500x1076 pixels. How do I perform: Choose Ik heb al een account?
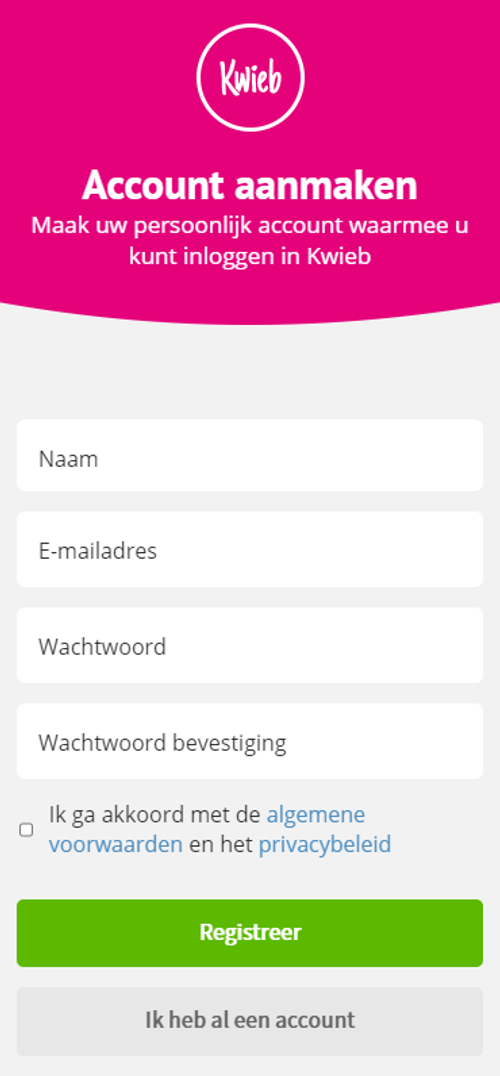point(250,1021)
